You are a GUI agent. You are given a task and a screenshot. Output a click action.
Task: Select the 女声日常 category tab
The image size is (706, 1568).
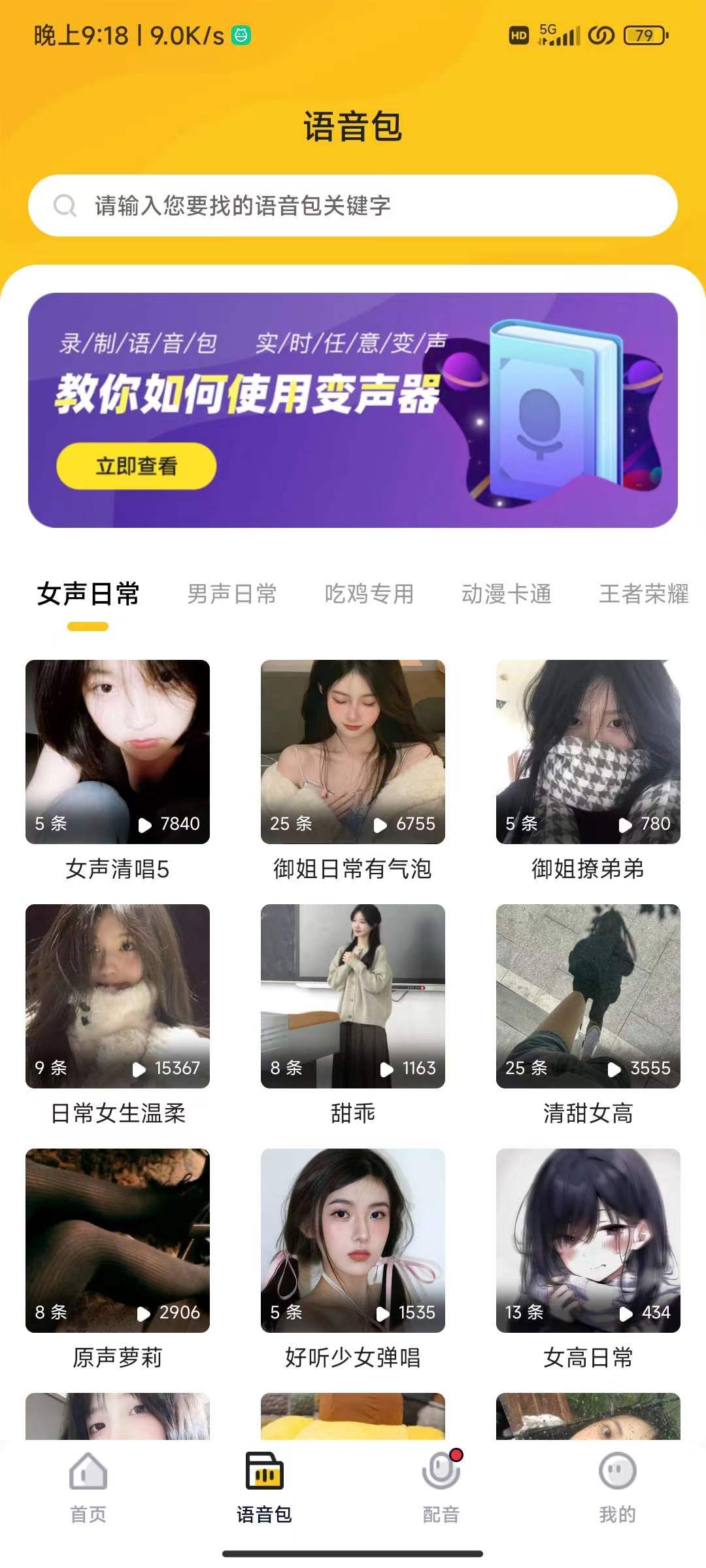(x=88, y=594)
